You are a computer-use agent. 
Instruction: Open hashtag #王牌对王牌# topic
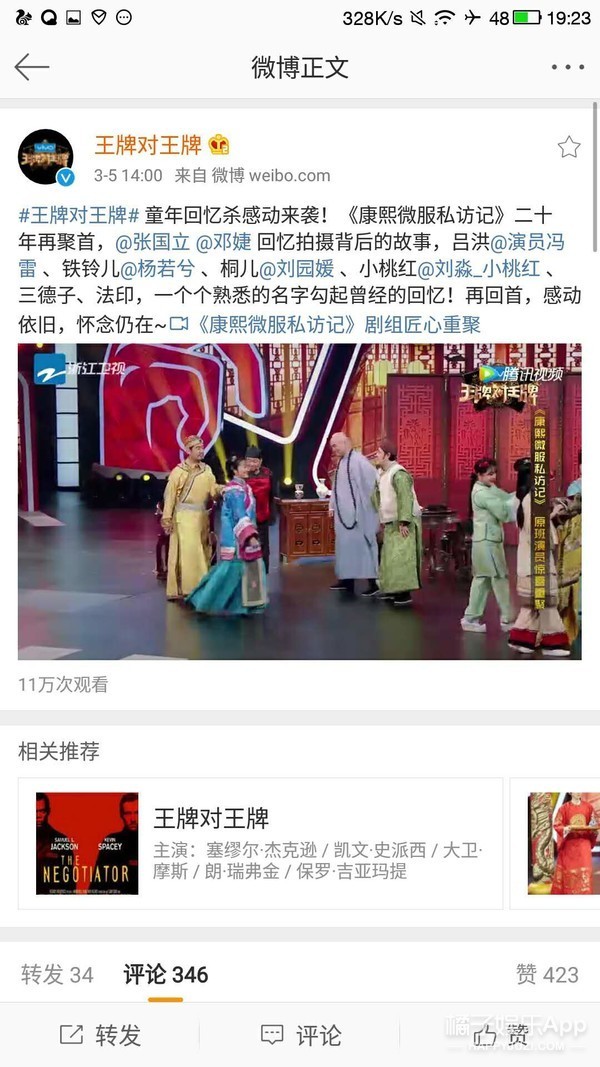click(x=78, y=215)
